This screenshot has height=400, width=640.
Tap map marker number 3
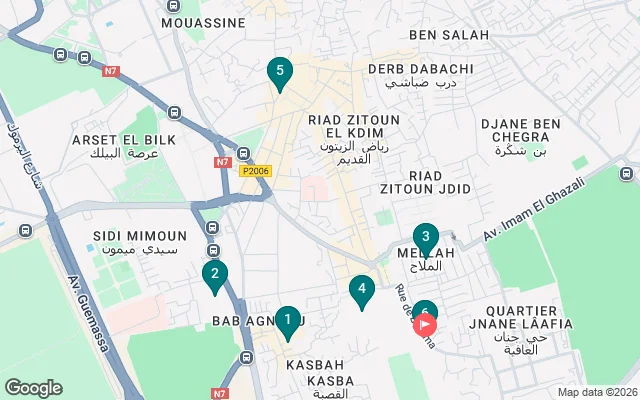point(426,238)
